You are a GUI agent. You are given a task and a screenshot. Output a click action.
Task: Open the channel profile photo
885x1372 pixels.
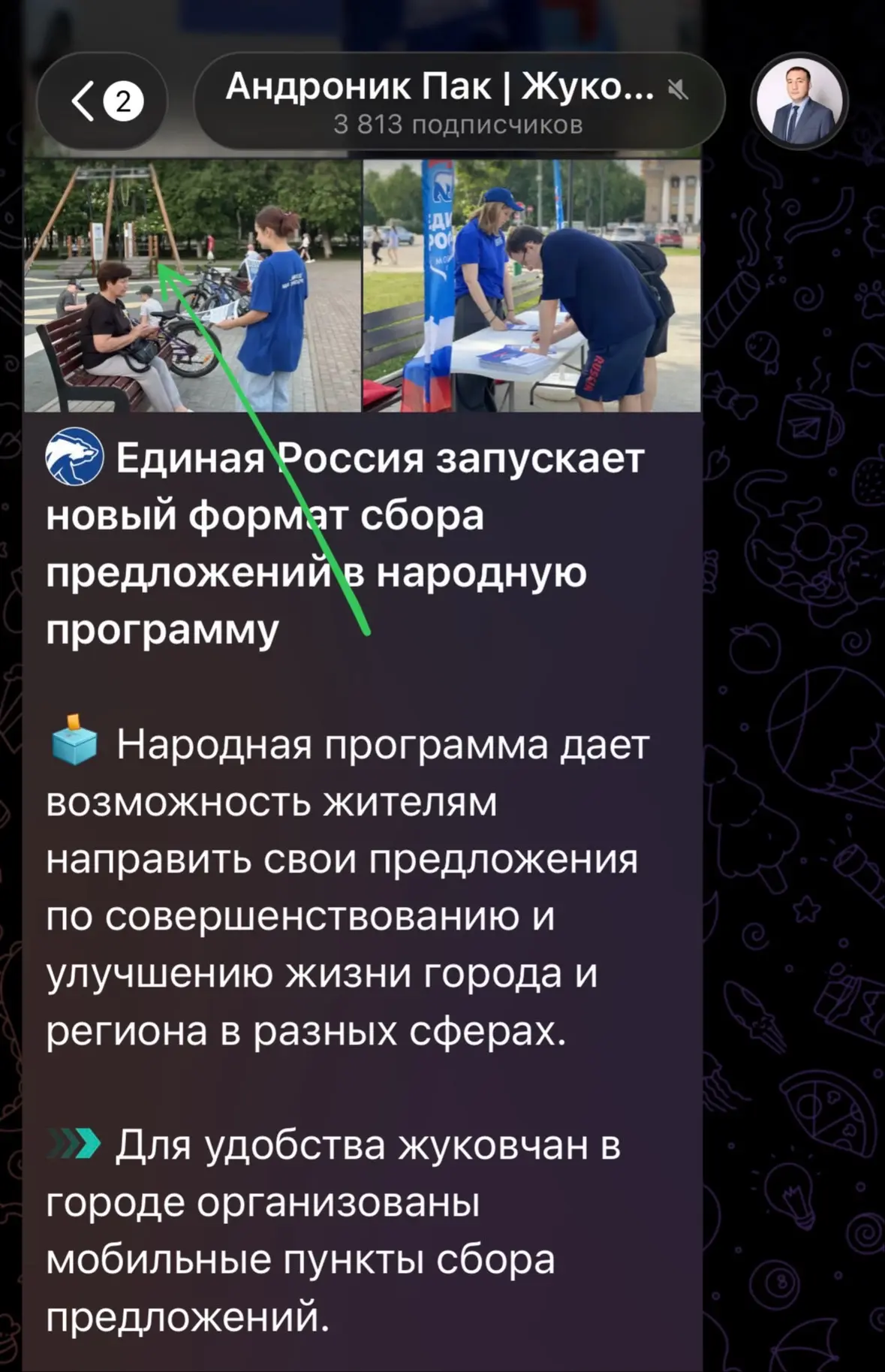799,100
